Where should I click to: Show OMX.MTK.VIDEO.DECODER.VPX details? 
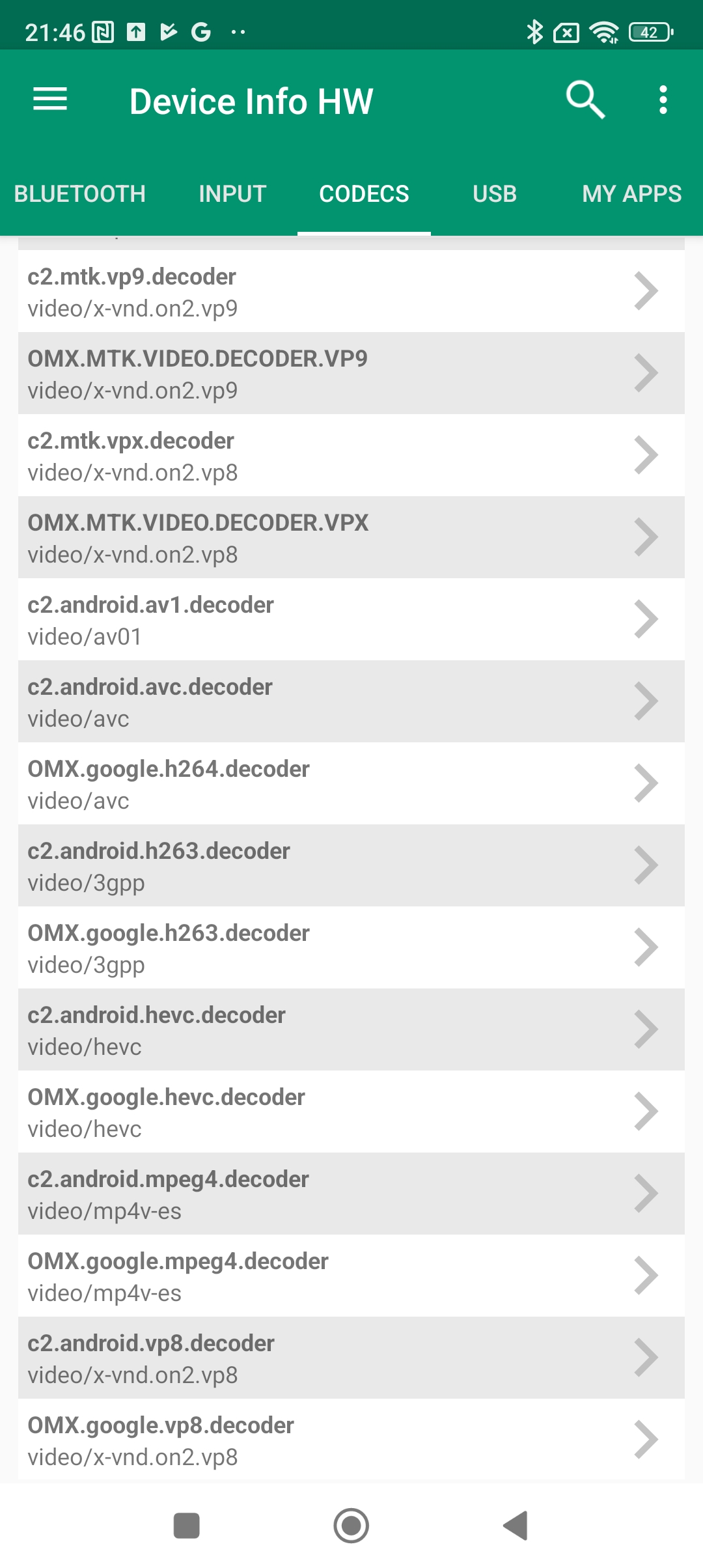pos(351,538)
